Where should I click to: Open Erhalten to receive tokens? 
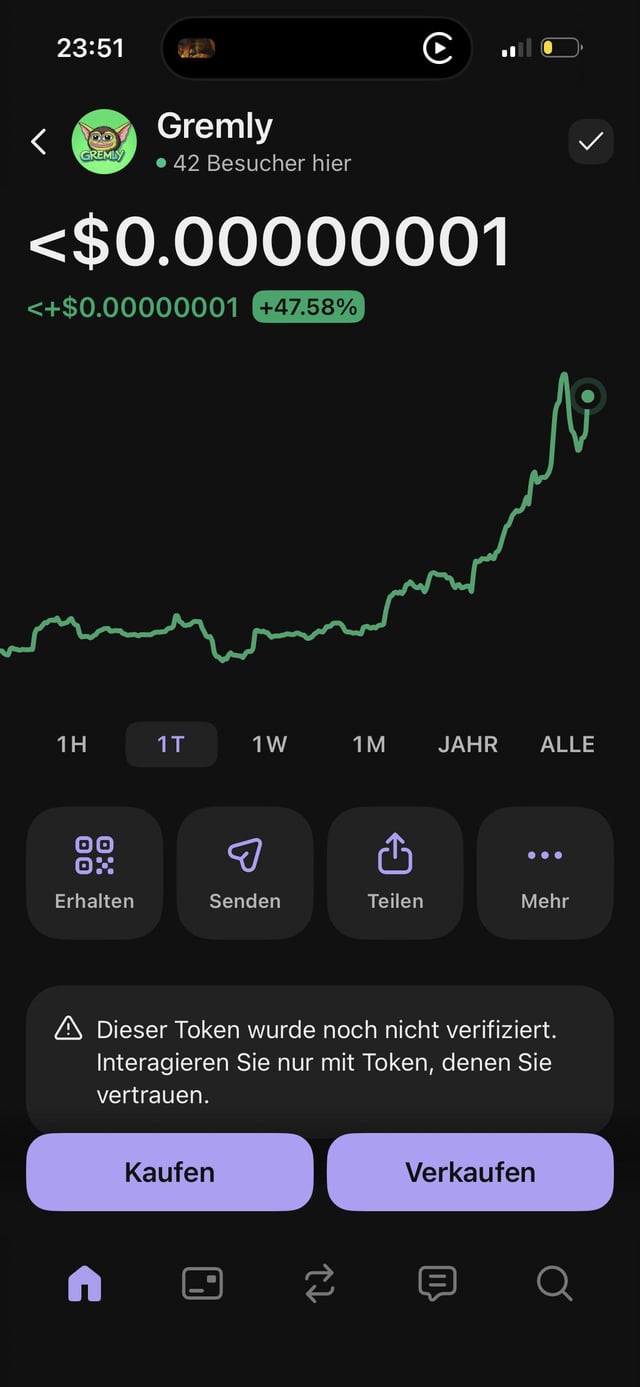[94, 872]
